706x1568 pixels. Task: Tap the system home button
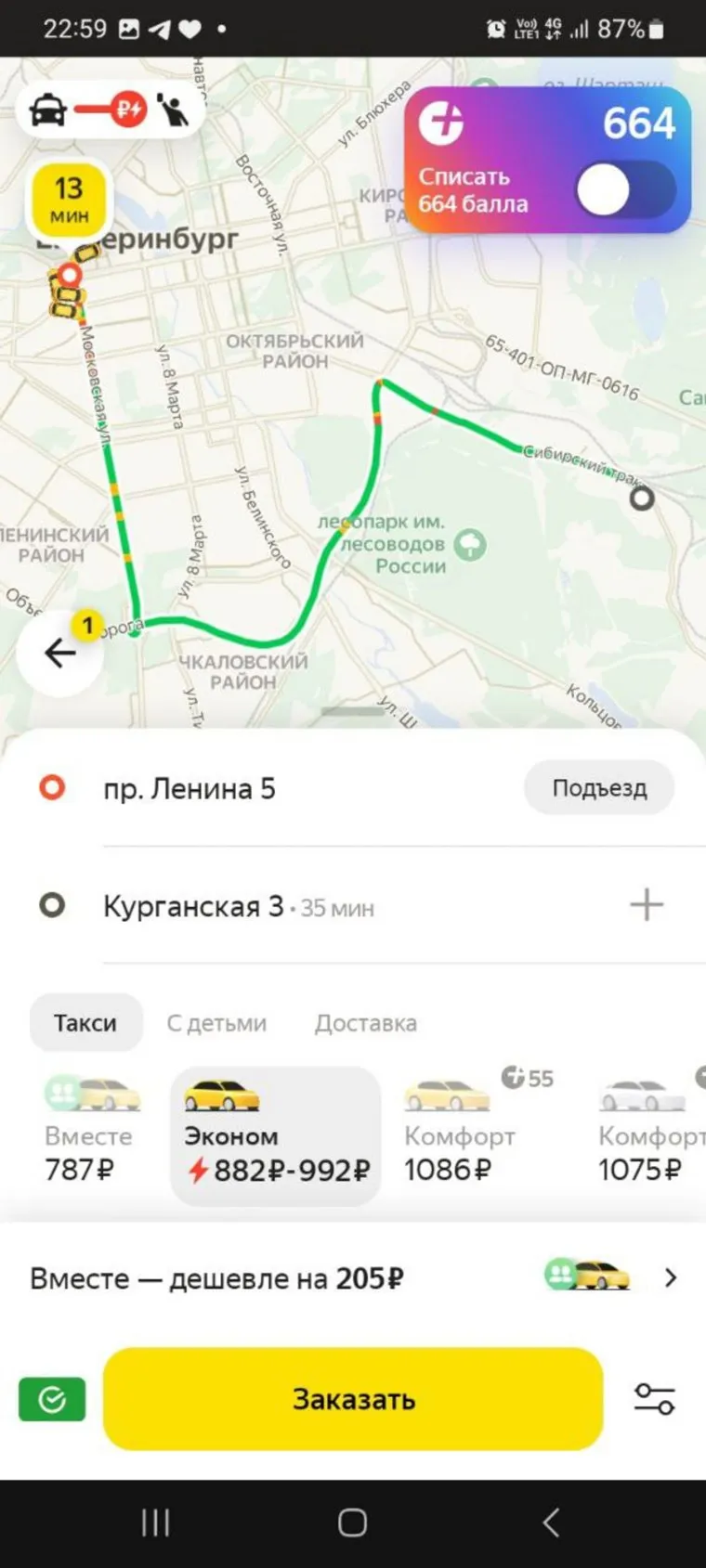click(x=352, y=1523)
